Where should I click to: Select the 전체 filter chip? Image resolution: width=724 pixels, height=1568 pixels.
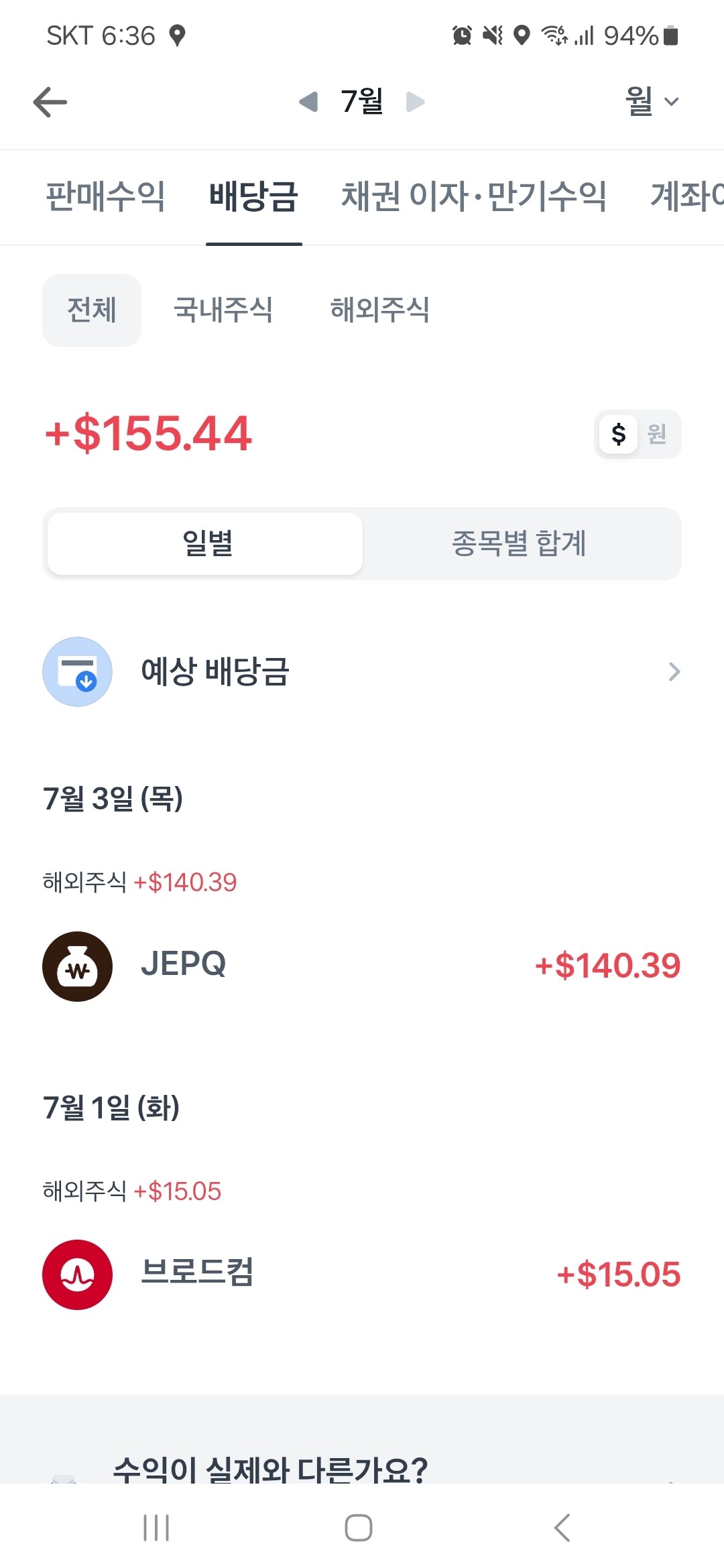coord(92,310)
